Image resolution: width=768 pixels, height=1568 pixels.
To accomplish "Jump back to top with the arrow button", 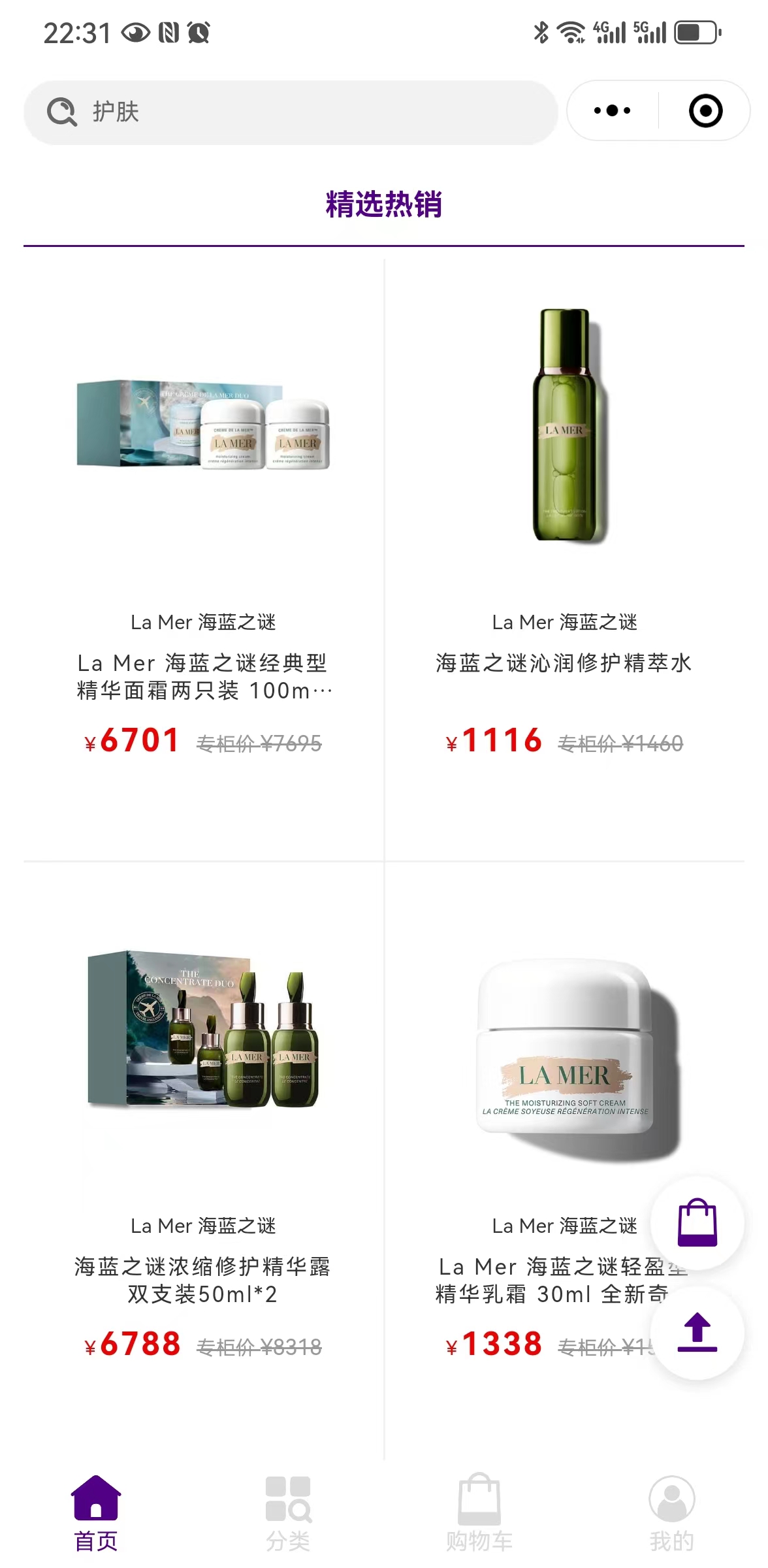I will coord(697,1333).
